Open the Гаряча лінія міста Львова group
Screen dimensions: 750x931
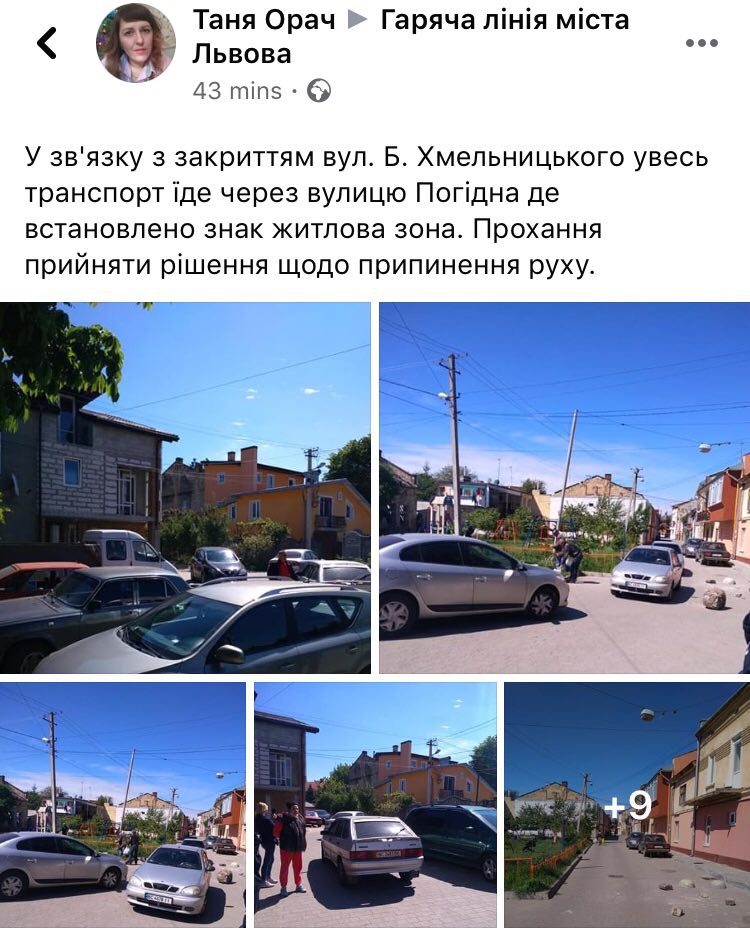point(505,19)
